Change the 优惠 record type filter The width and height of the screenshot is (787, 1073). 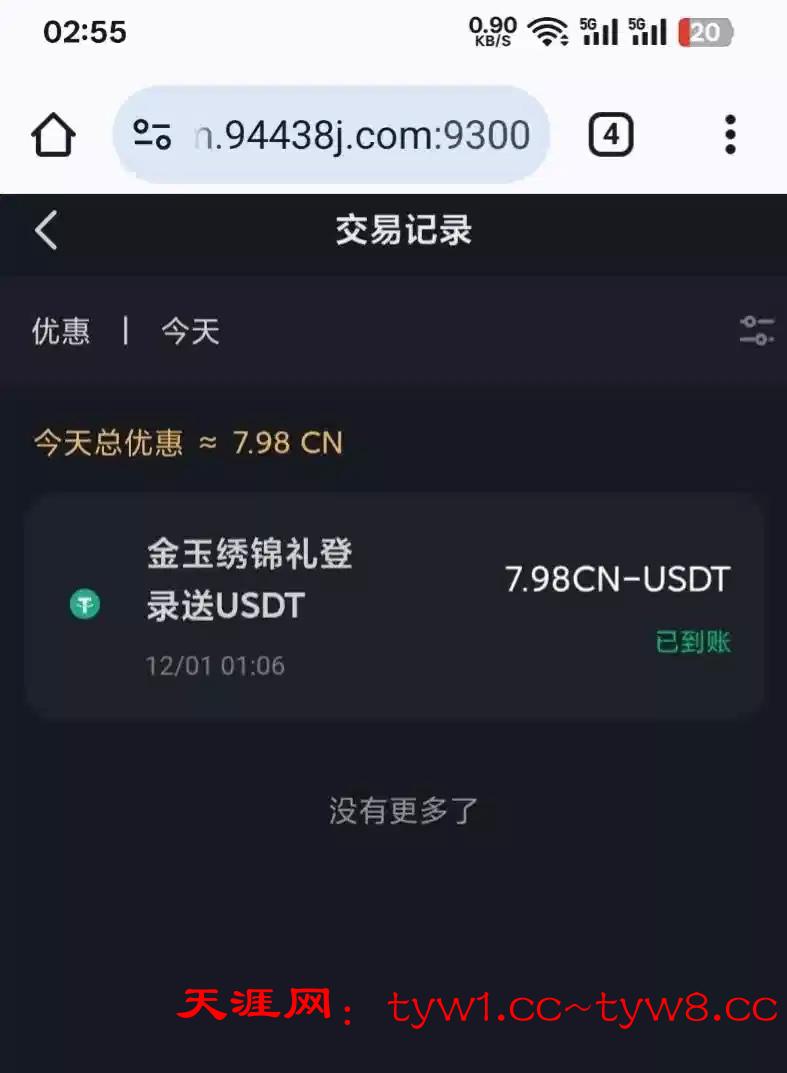(x=61, y=331)
